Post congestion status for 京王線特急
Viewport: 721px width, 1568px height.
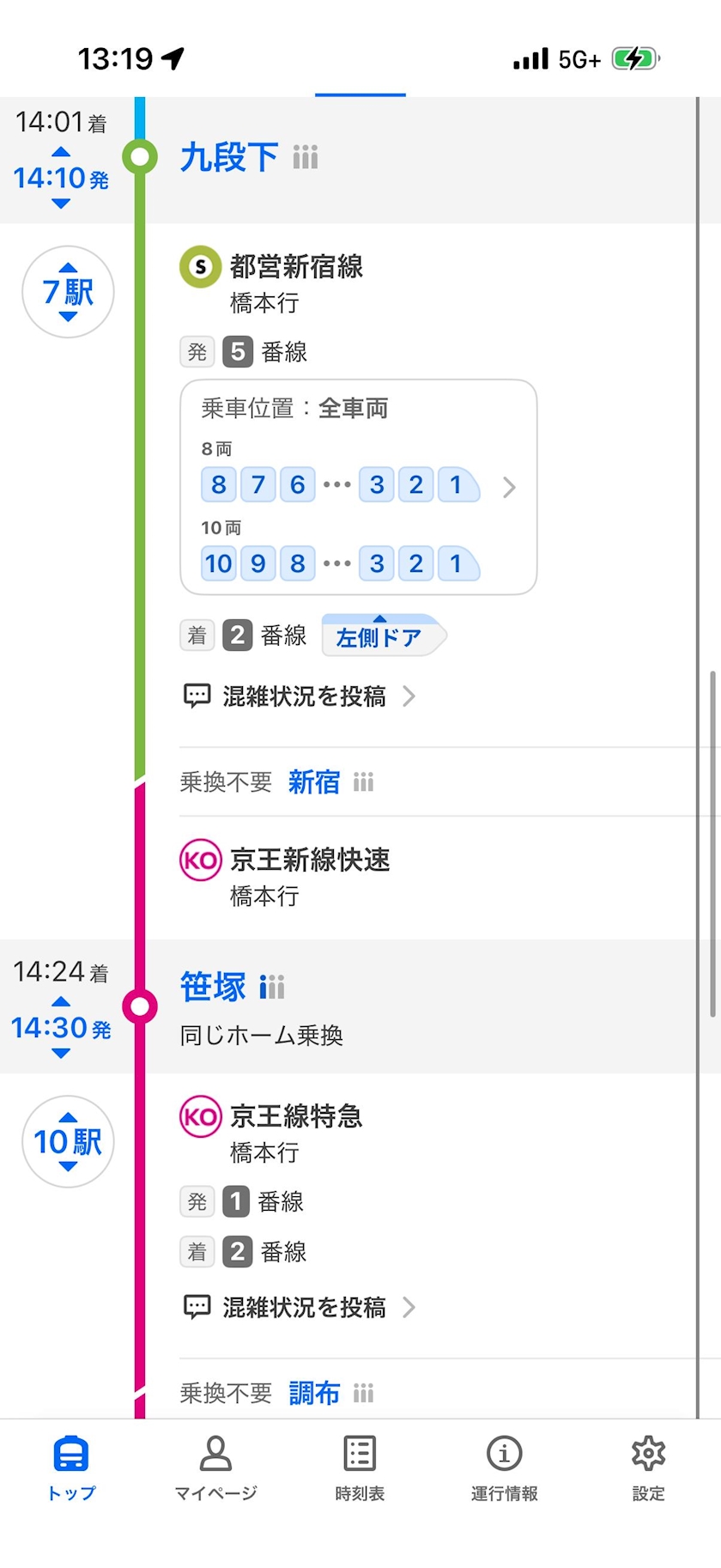click(x=300, y=1307)
